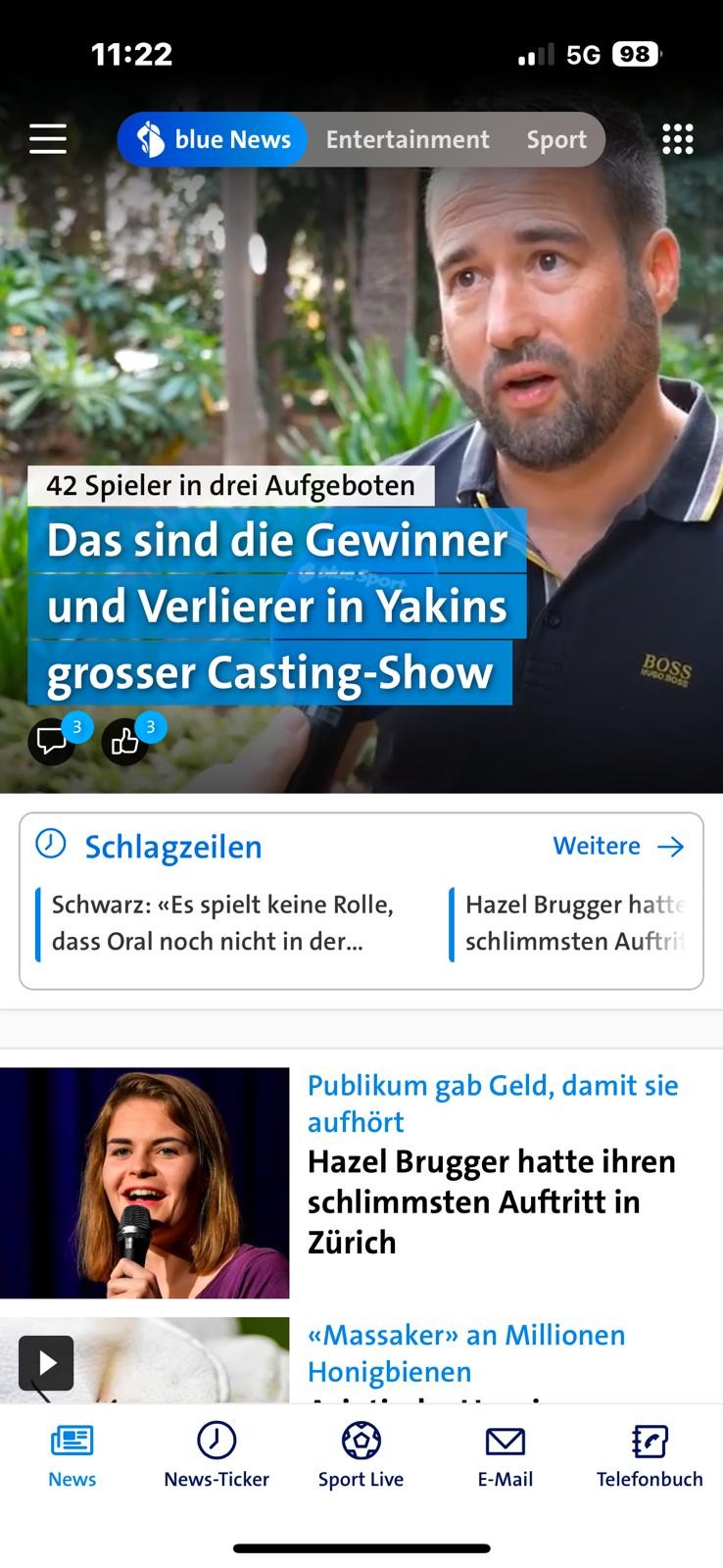Open the News-Ticker tab
Screen dimensions: 723x1568
[217, 1455]
